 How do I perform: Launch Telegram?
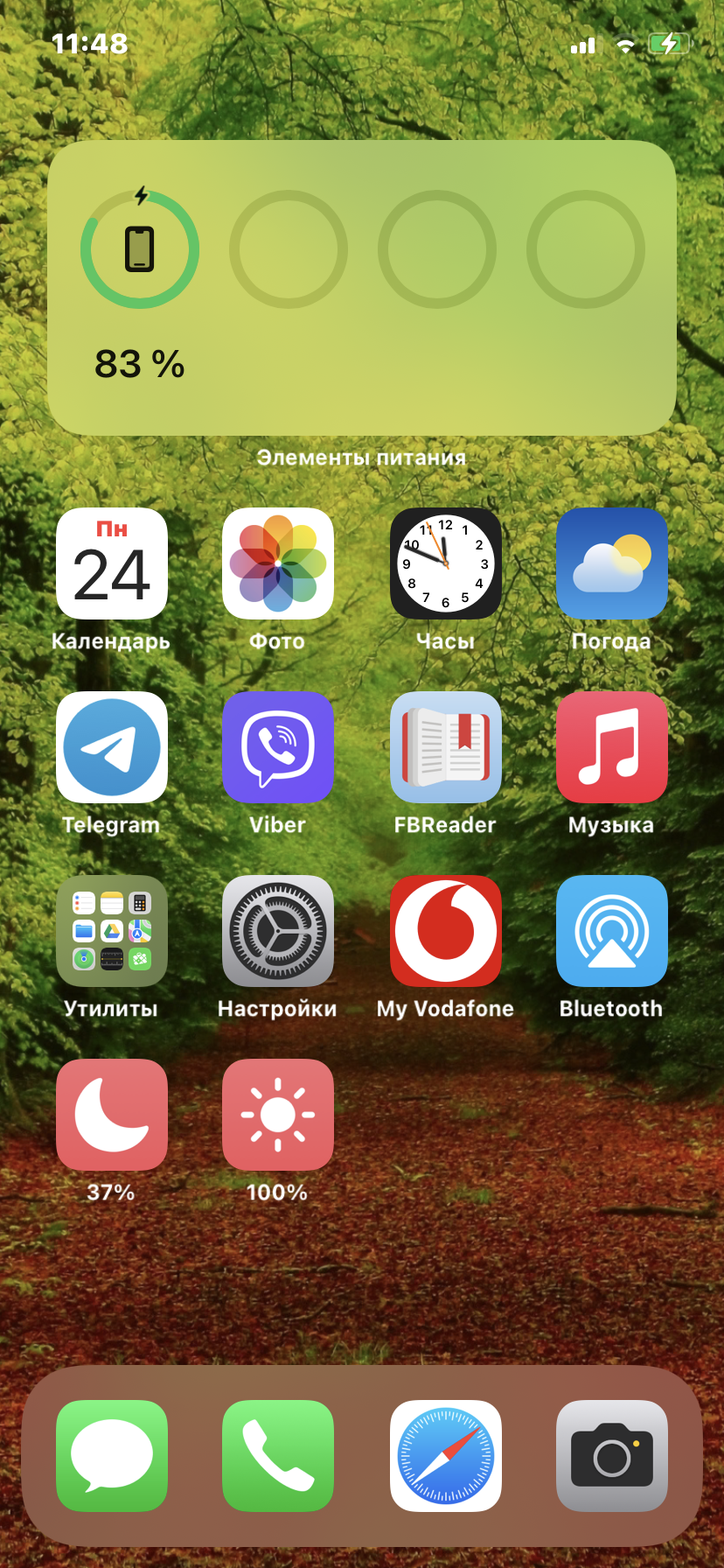click(x=112, y=747)
